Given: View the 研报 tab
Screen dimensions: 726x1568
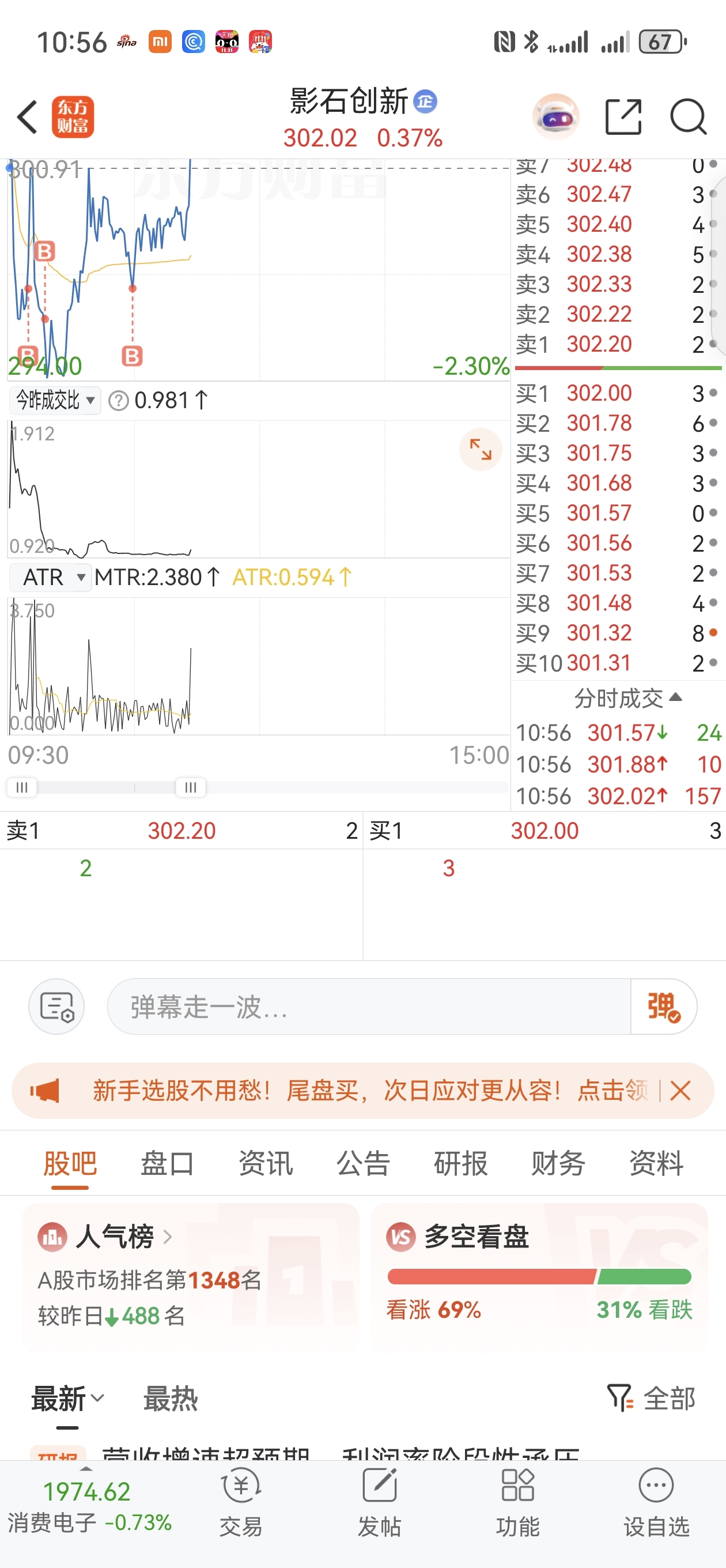Looking at the screenshot, I should tap(461, 1163).
